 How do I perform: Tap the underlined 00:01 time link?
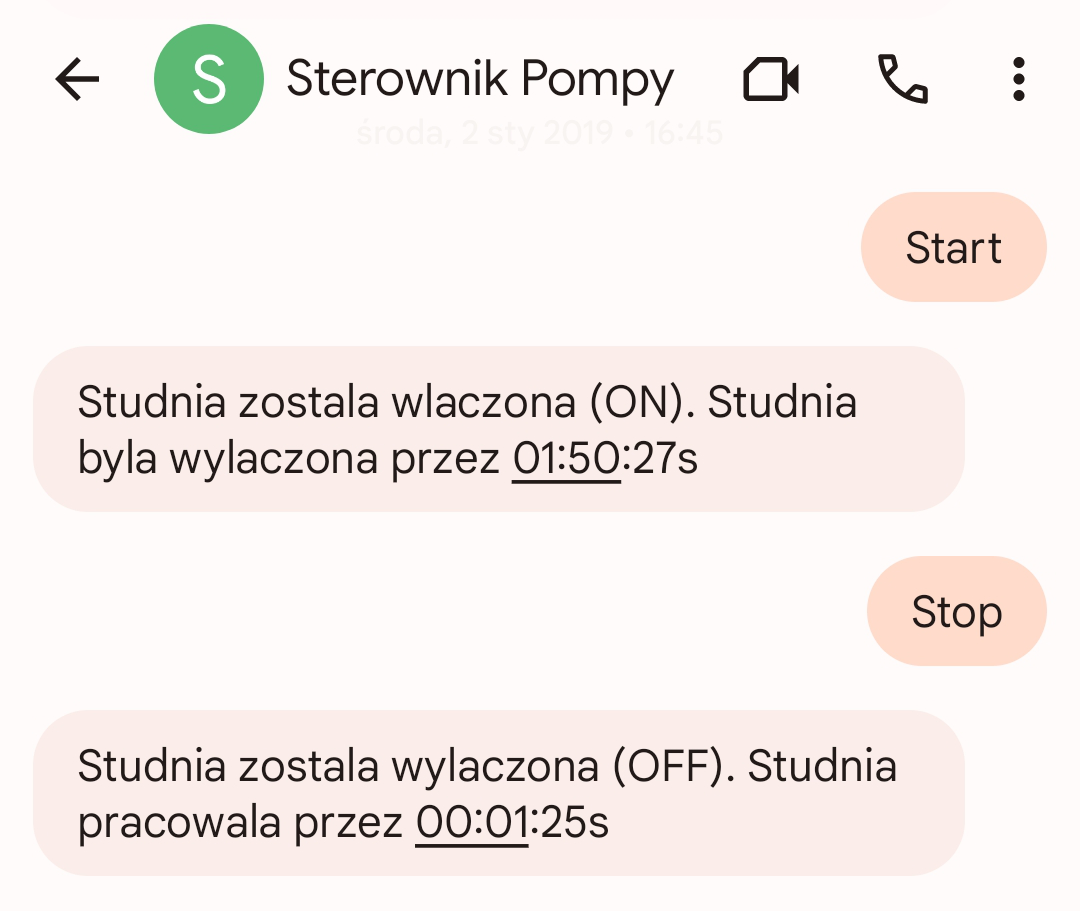471,824
